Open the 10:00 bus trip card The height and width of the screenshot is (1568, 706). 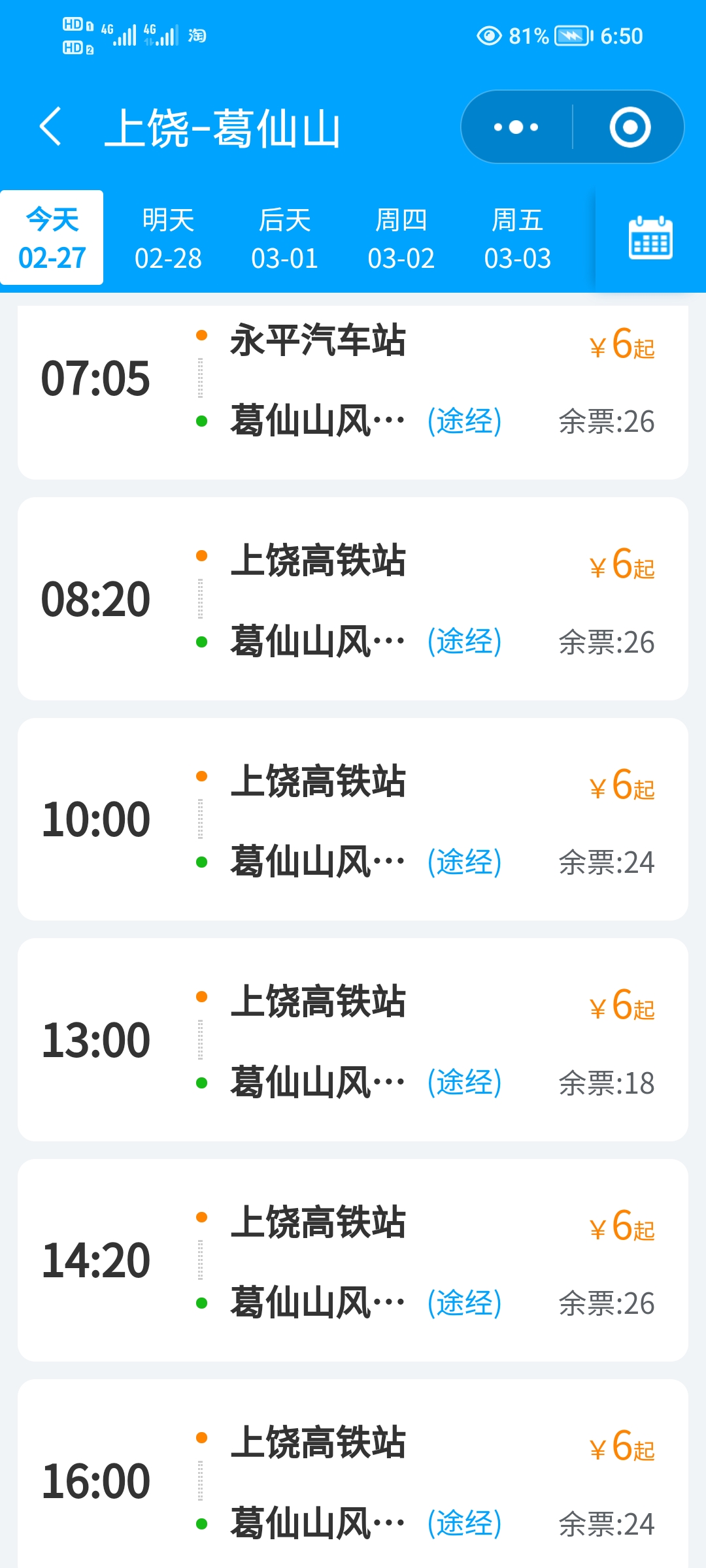pos(353,819)
